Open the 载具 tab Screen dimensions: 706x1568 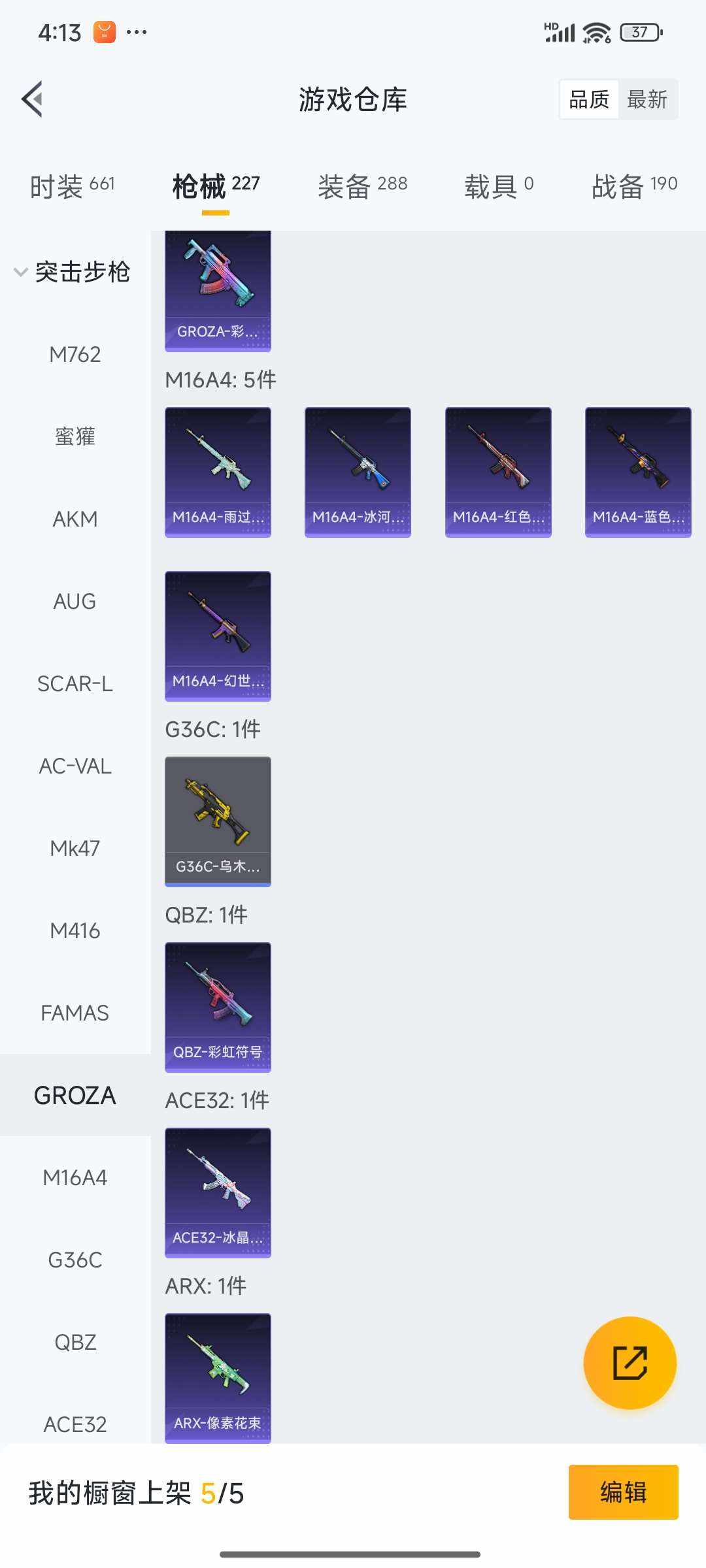[x=499, y=186]
